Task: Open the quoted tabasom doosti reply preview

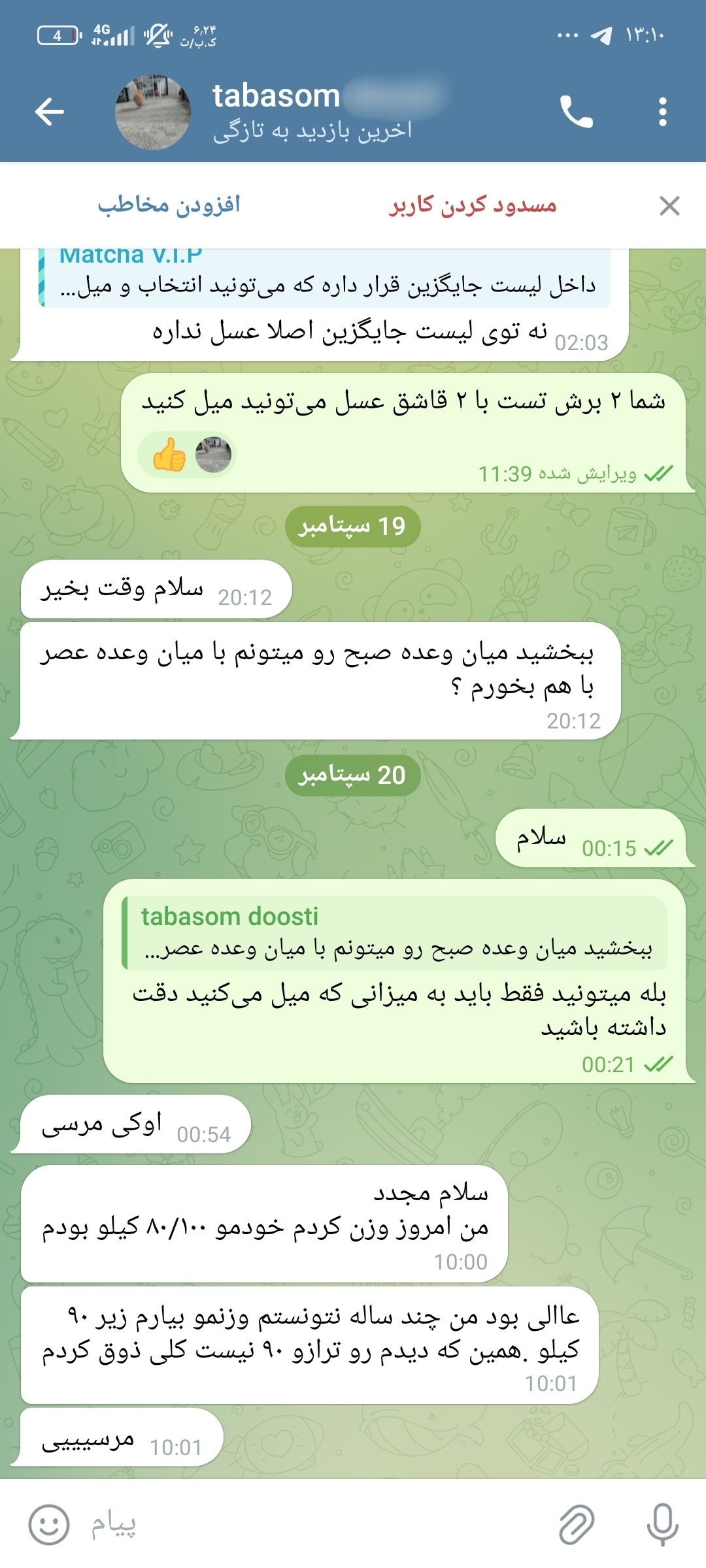Action: coord(394,933)
